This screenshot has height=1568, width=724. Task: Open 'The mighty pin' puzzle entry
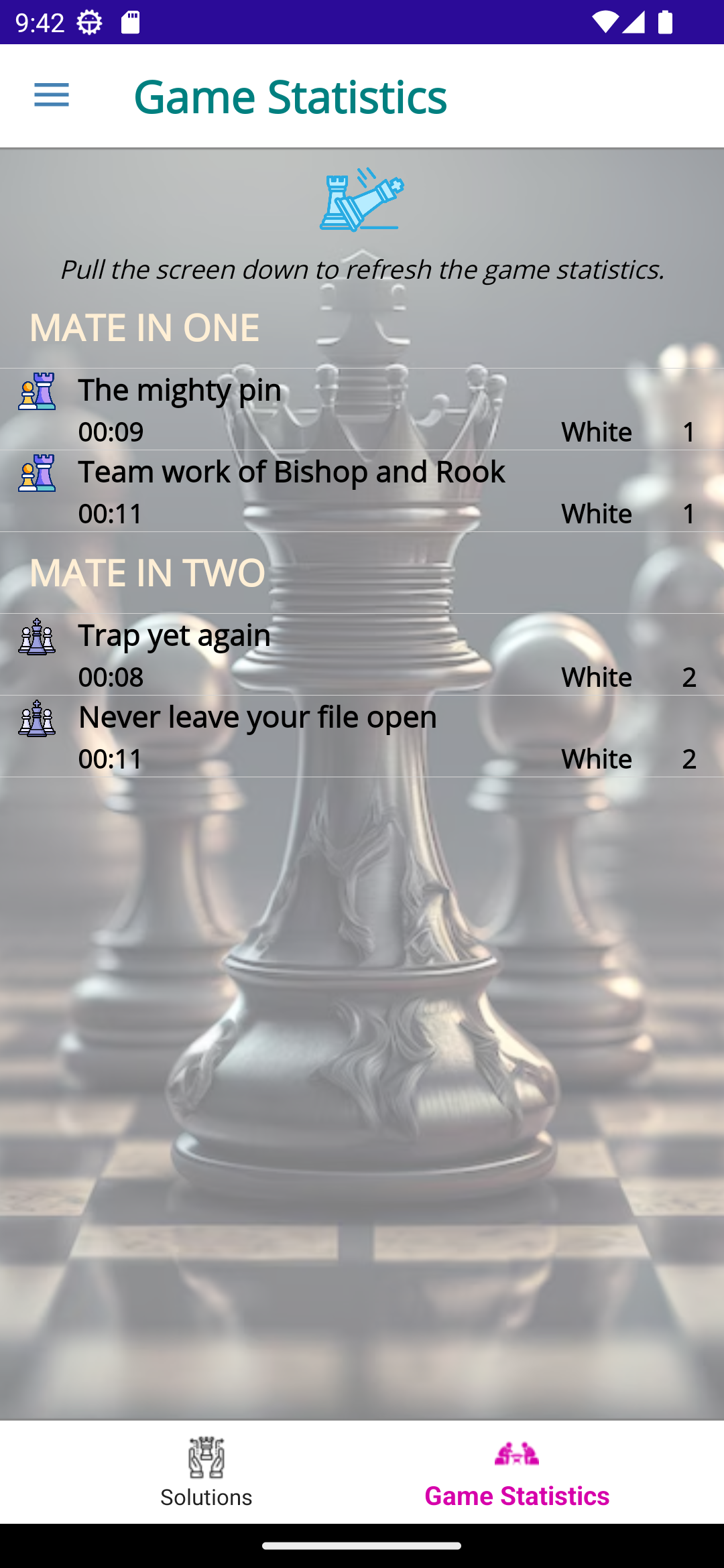362,409
